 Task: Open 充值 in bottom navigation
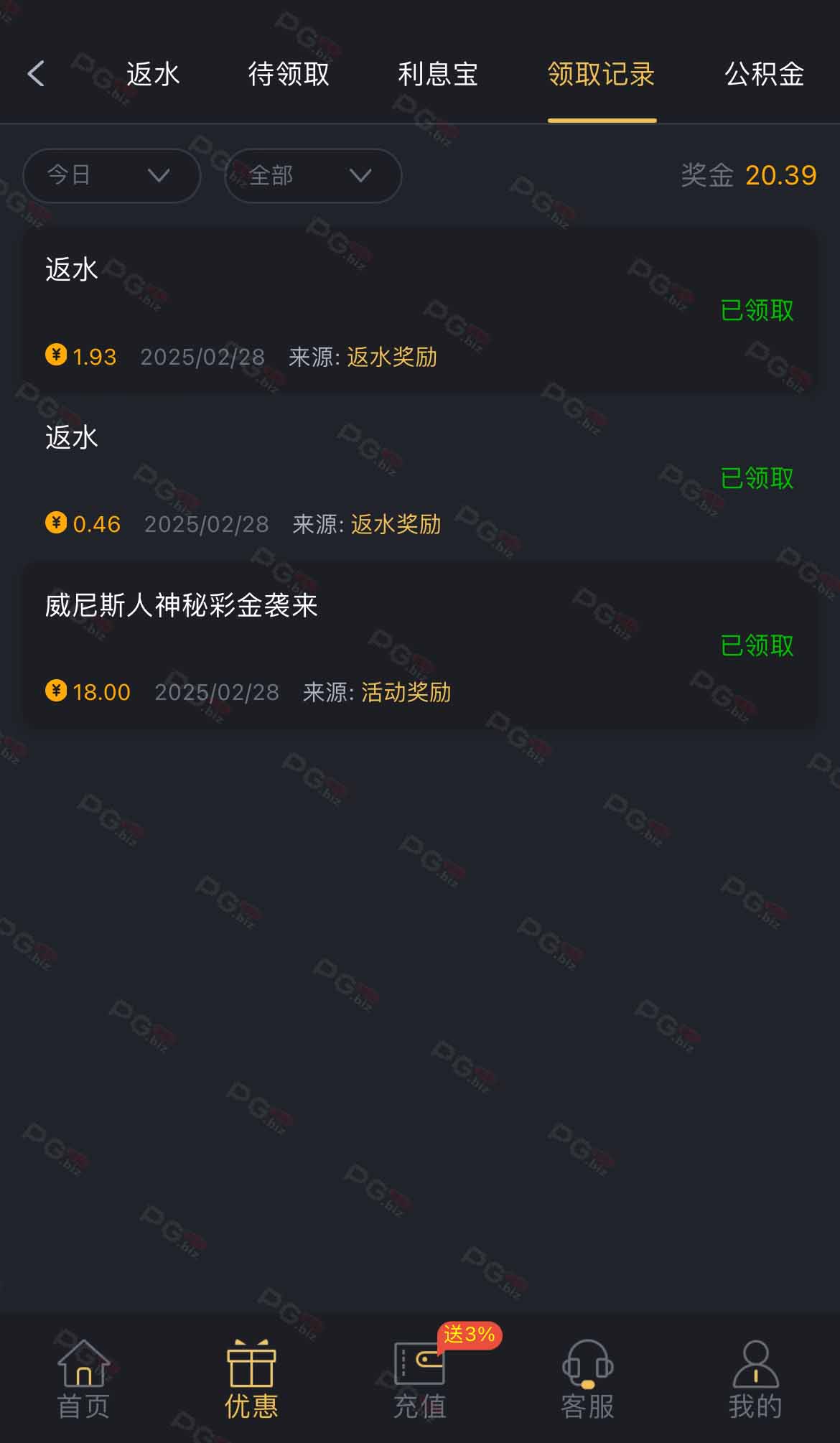click(x=420, y=1379)
